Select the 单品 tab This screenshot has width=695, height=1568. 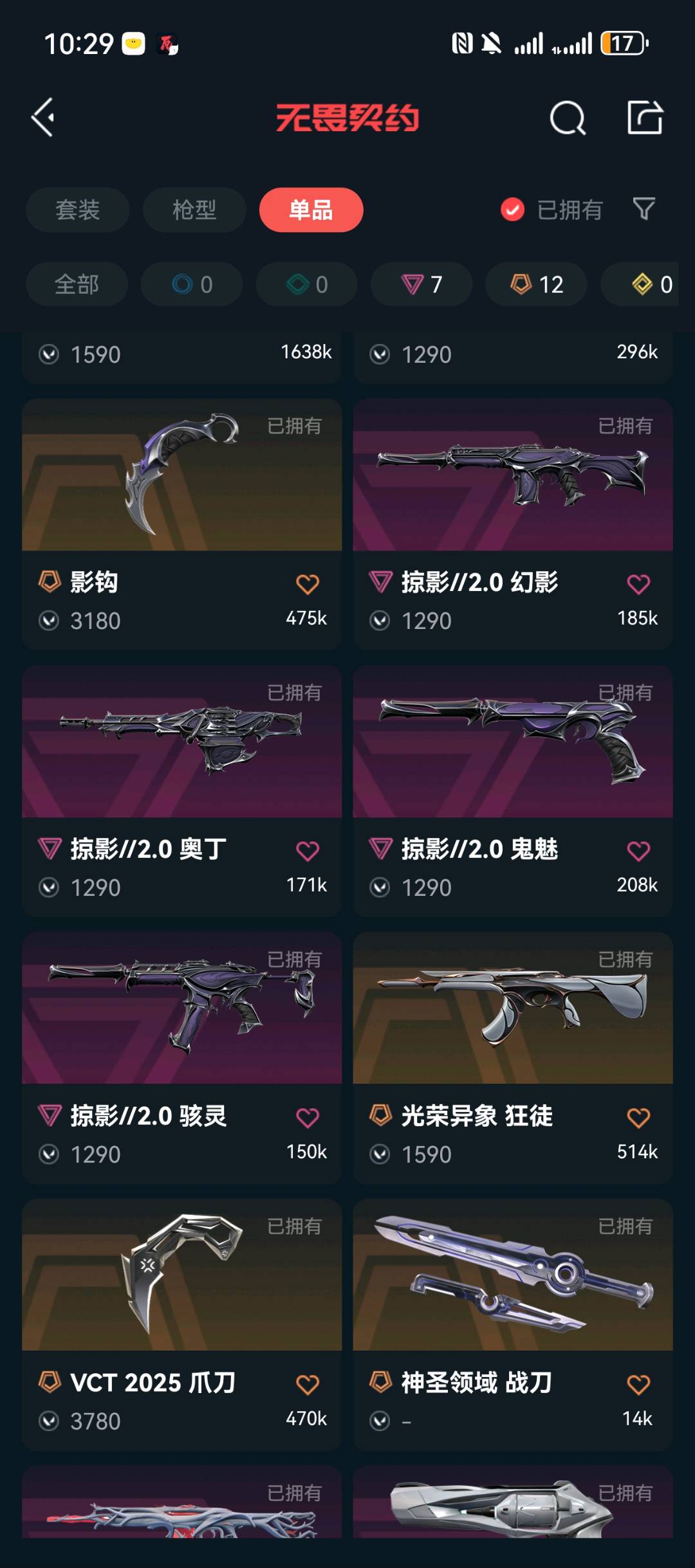311,210
